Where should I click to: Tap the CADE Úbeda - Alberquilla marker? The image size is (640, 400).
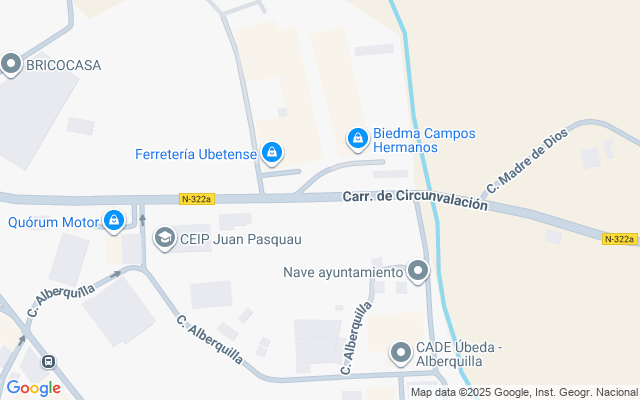400,353
